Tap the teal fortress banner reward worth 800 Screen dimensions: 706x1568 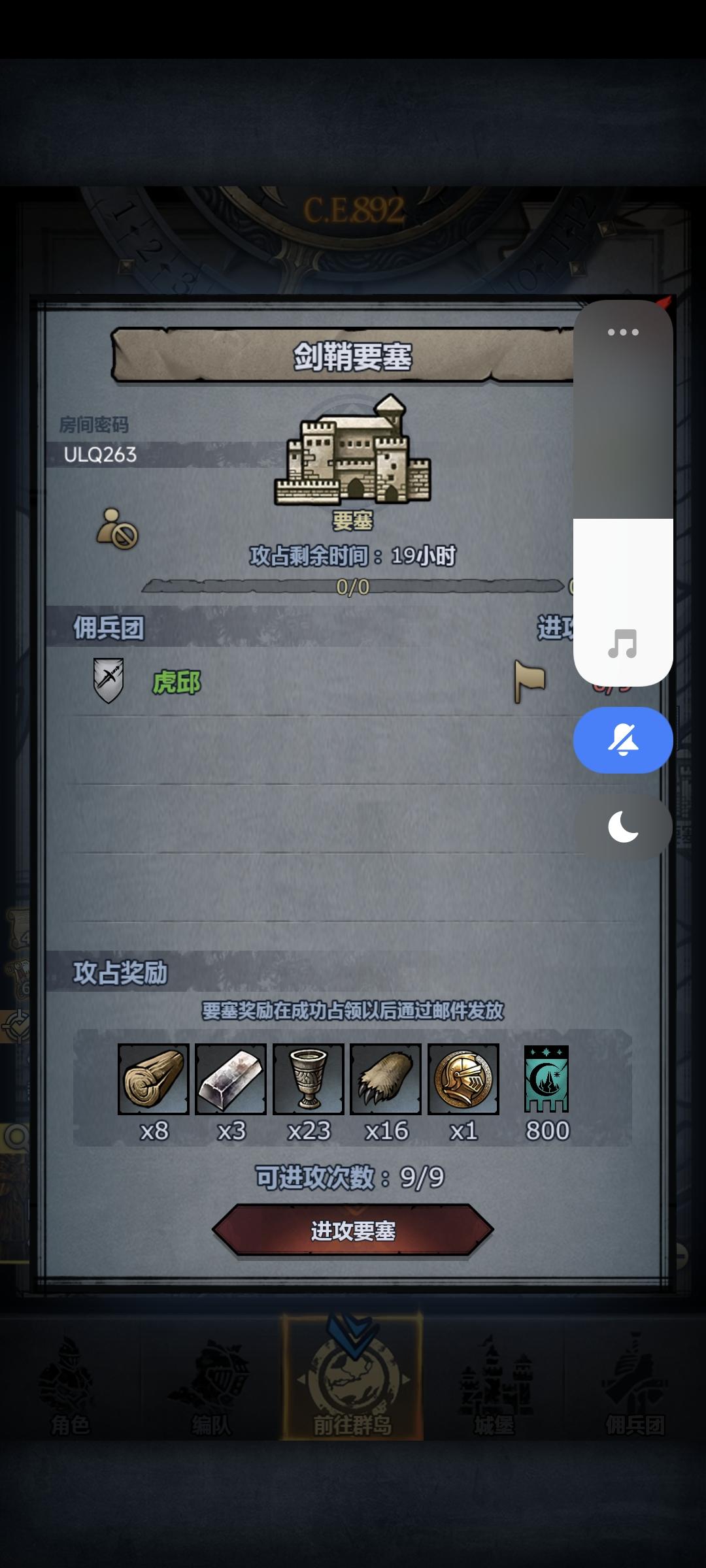pyautogui.click(x=546, y=1079)
